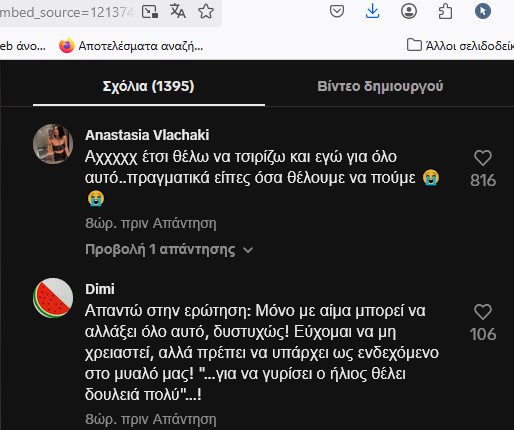Translate this page
This screenshot has height=430, width=514.
[178, 12]
